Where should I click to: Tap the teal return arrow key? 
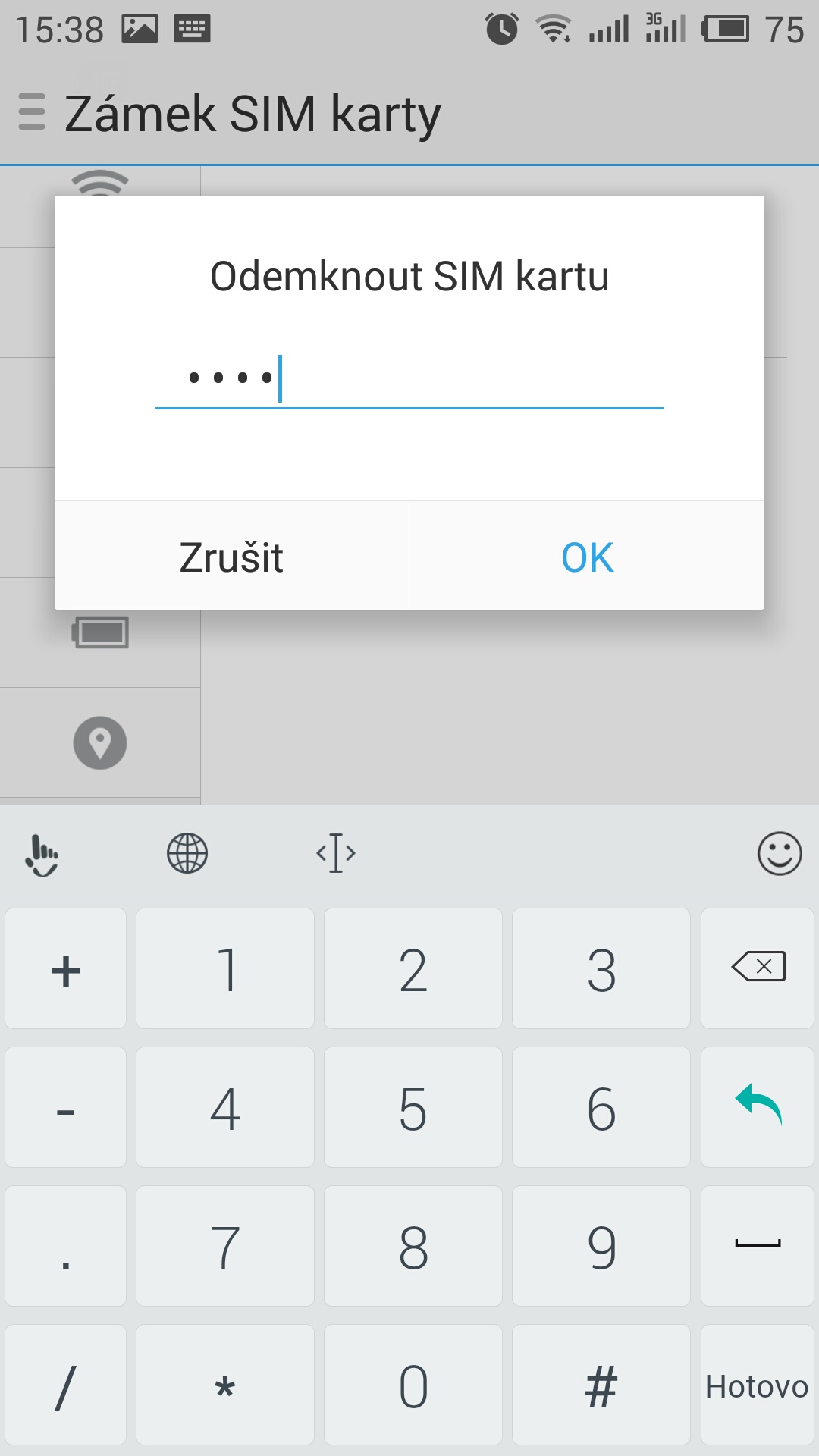pyautogui.click(x=758, y=1106)
